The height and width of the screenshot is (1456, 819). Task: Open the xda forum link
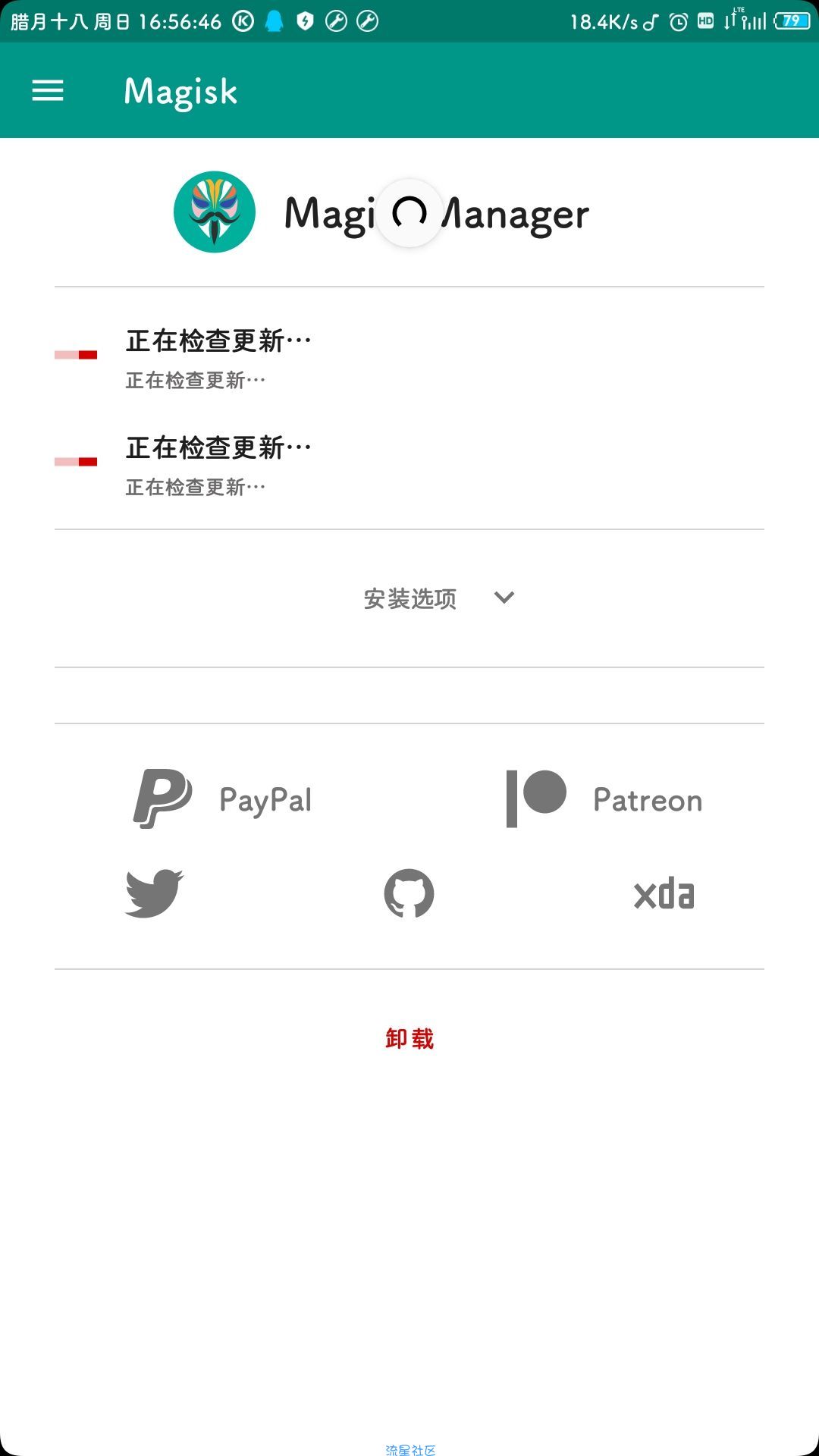pos(664,894)
